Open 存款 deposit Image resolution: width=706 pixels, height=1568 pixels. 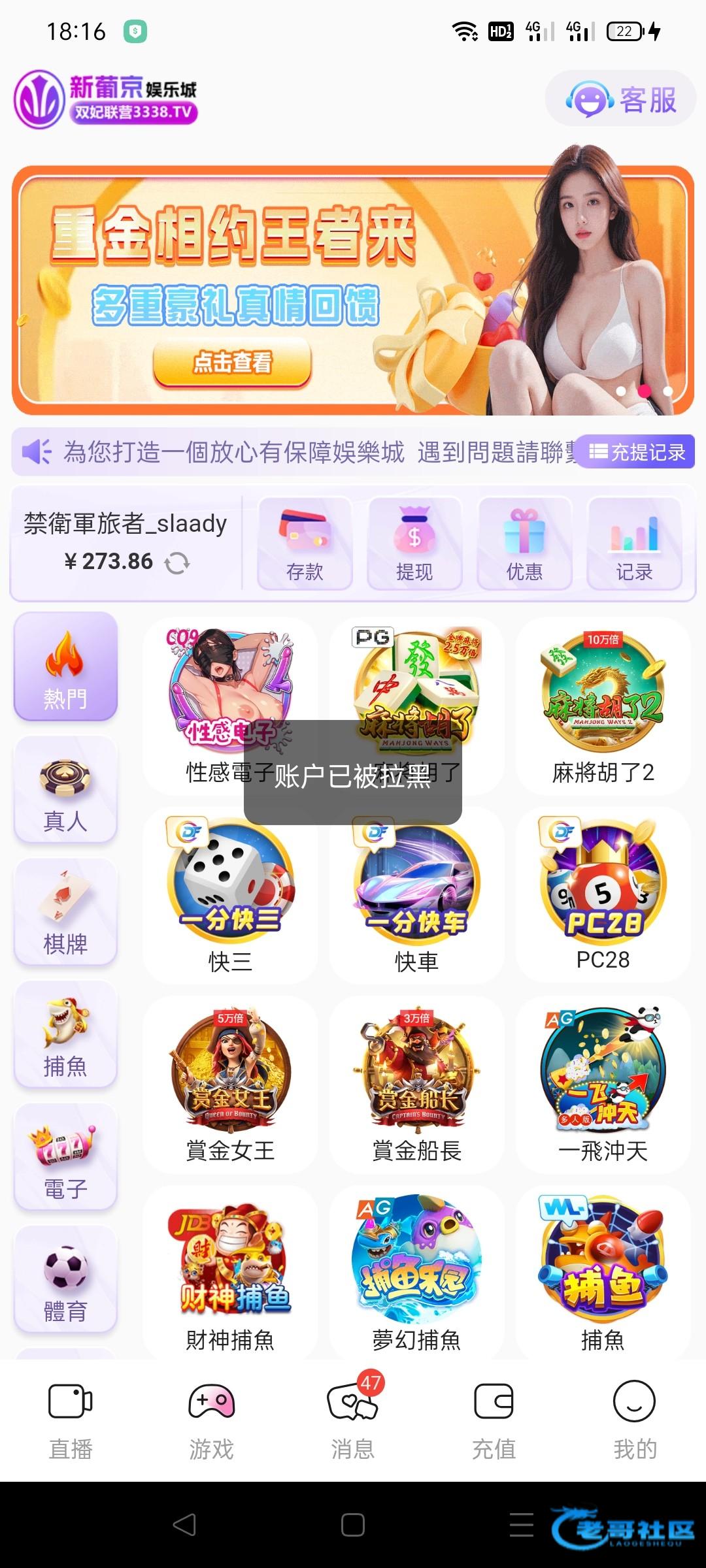pyautogui.click(x=305, y=544)
